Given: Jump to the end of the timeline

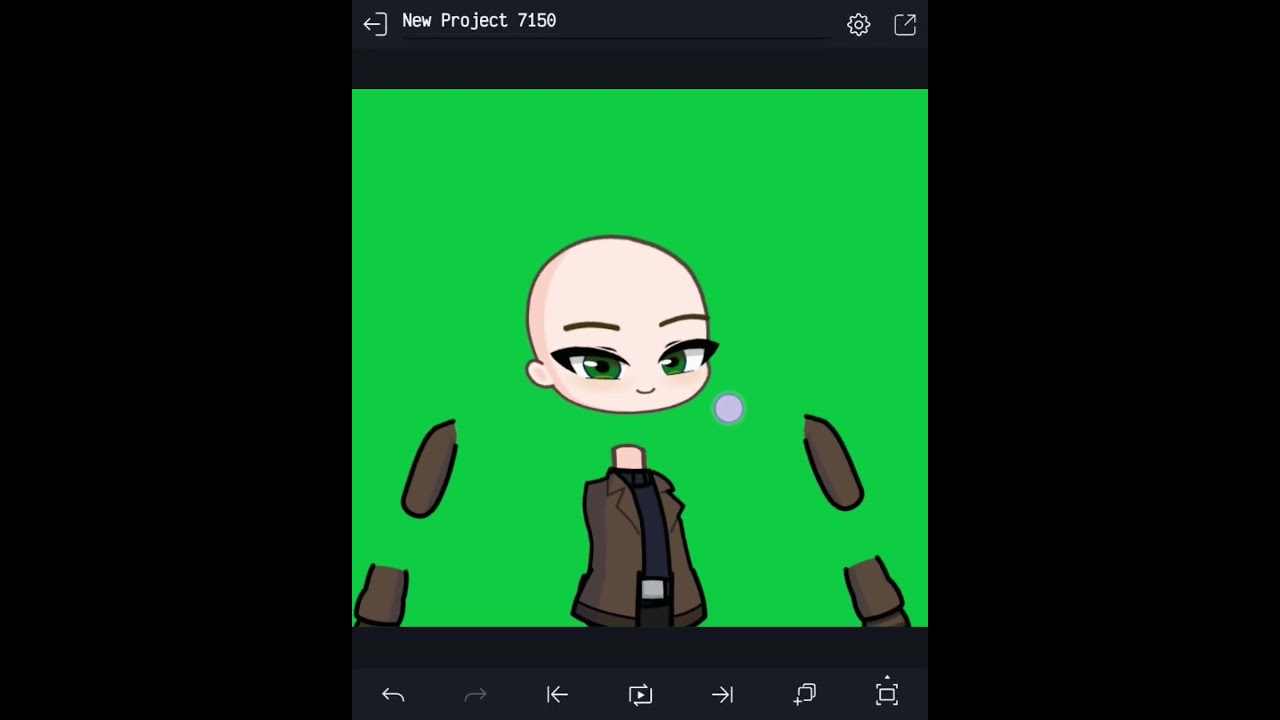Looking at the screenshot, I should click(x=722, y=695).
